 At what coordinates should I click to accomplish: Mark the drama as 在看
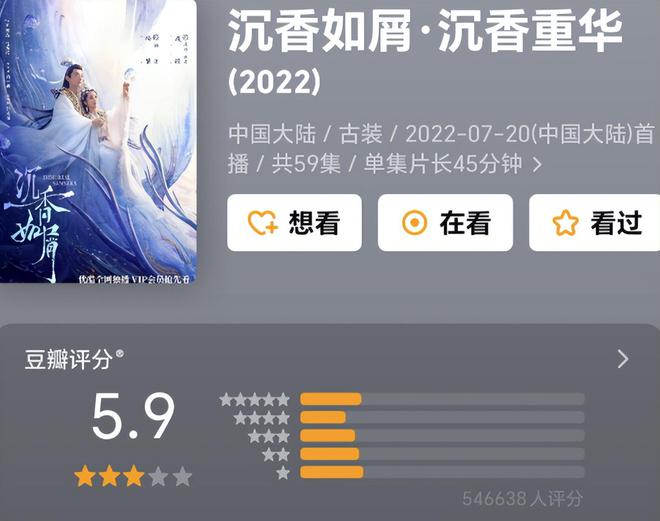[x=445, y=223]
